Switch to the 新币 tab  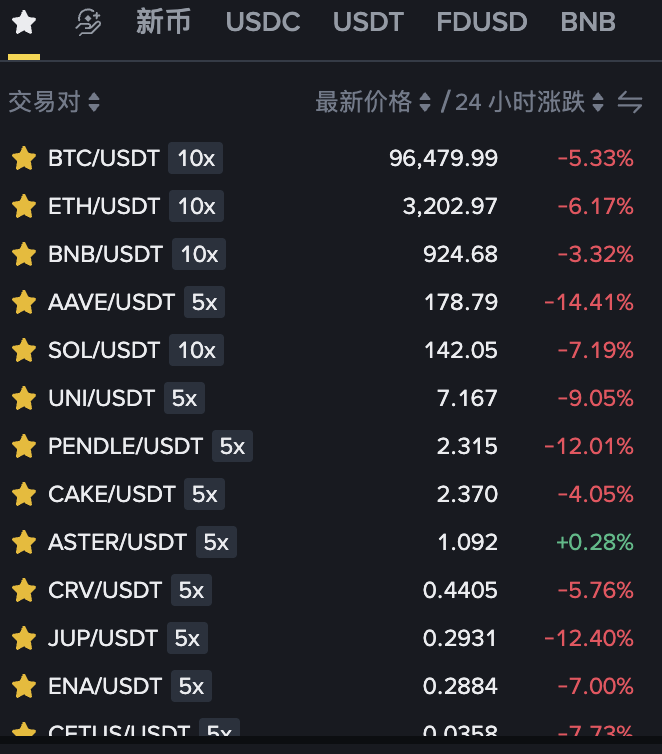coord(163,22)
